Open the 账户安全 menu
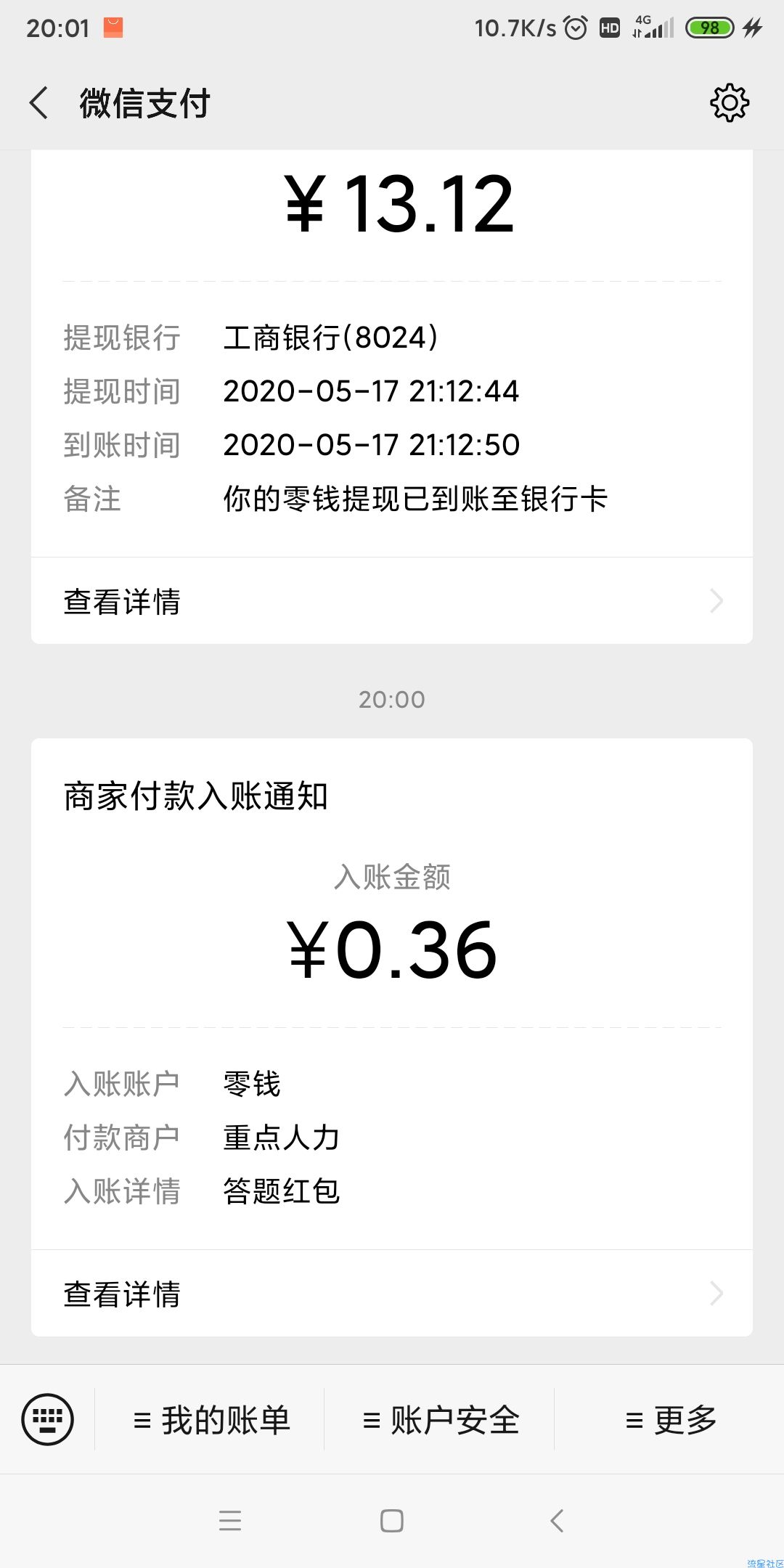Viewport: 784px width, 1568px height. 440,1420
